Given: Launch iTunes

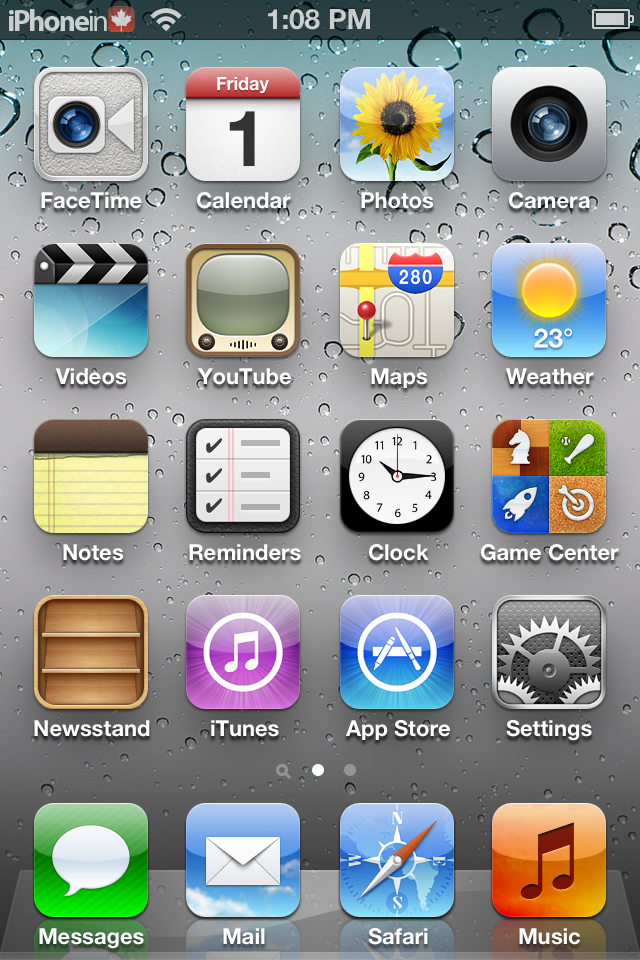Looking at the screenshot, I should coord(243,653).
